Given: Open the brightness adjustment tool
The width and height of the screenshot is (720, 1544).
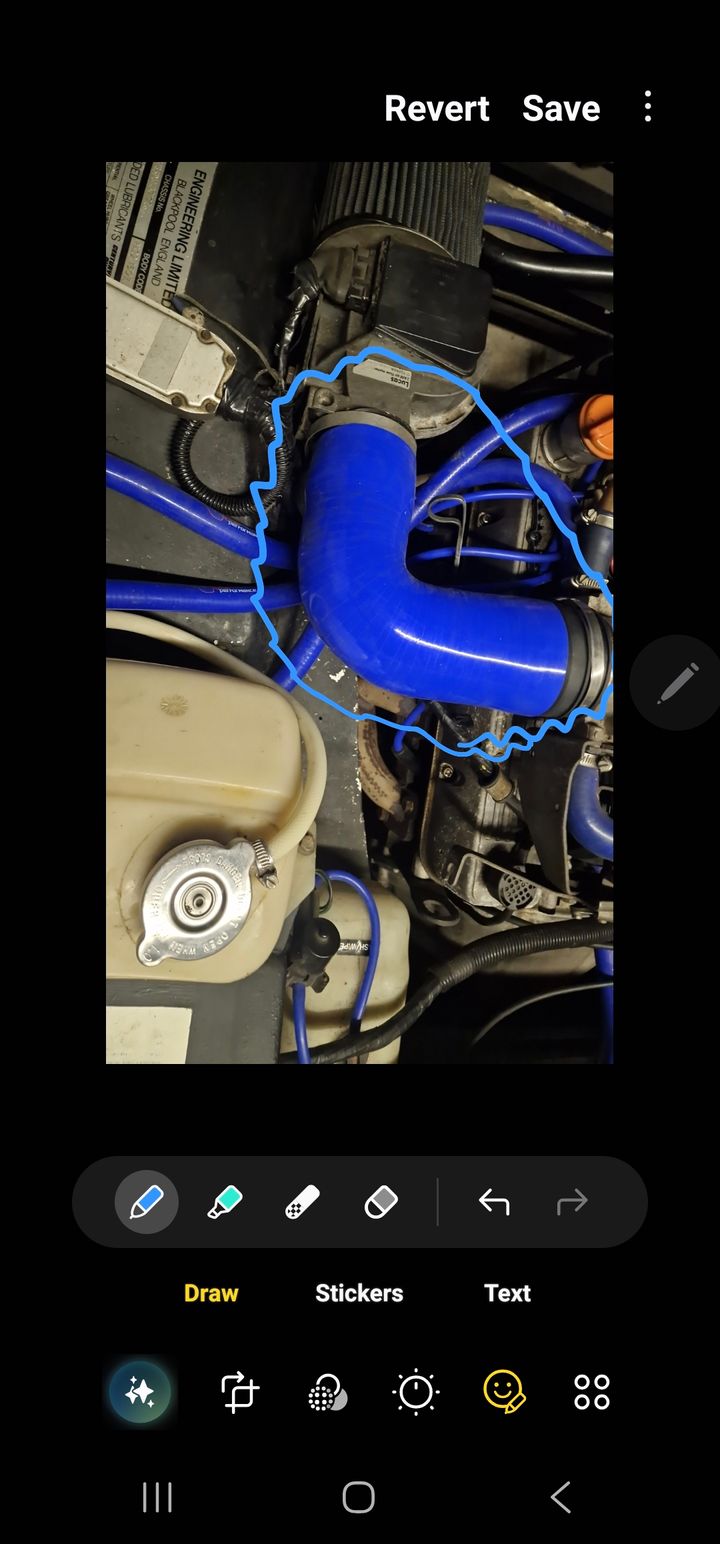Looking at the screenshot, I should pos(416,1392).
